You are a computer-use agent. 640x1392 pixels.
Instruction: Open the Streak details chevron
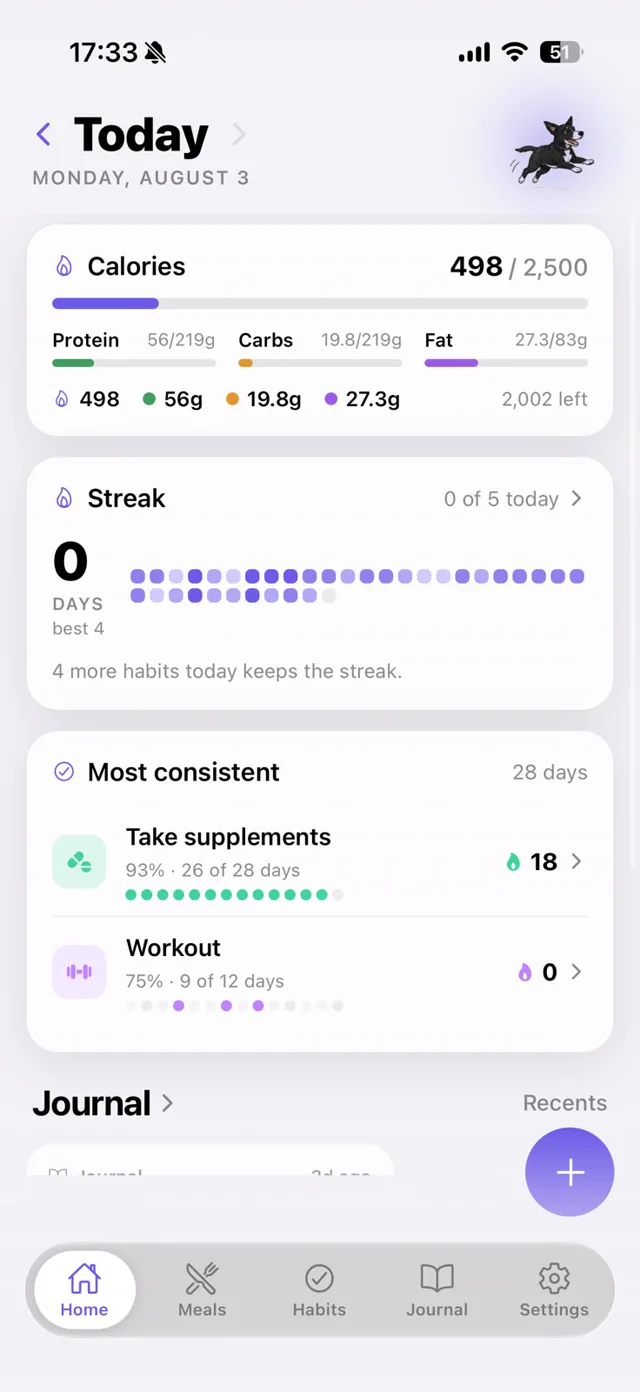tap(576, 498)
